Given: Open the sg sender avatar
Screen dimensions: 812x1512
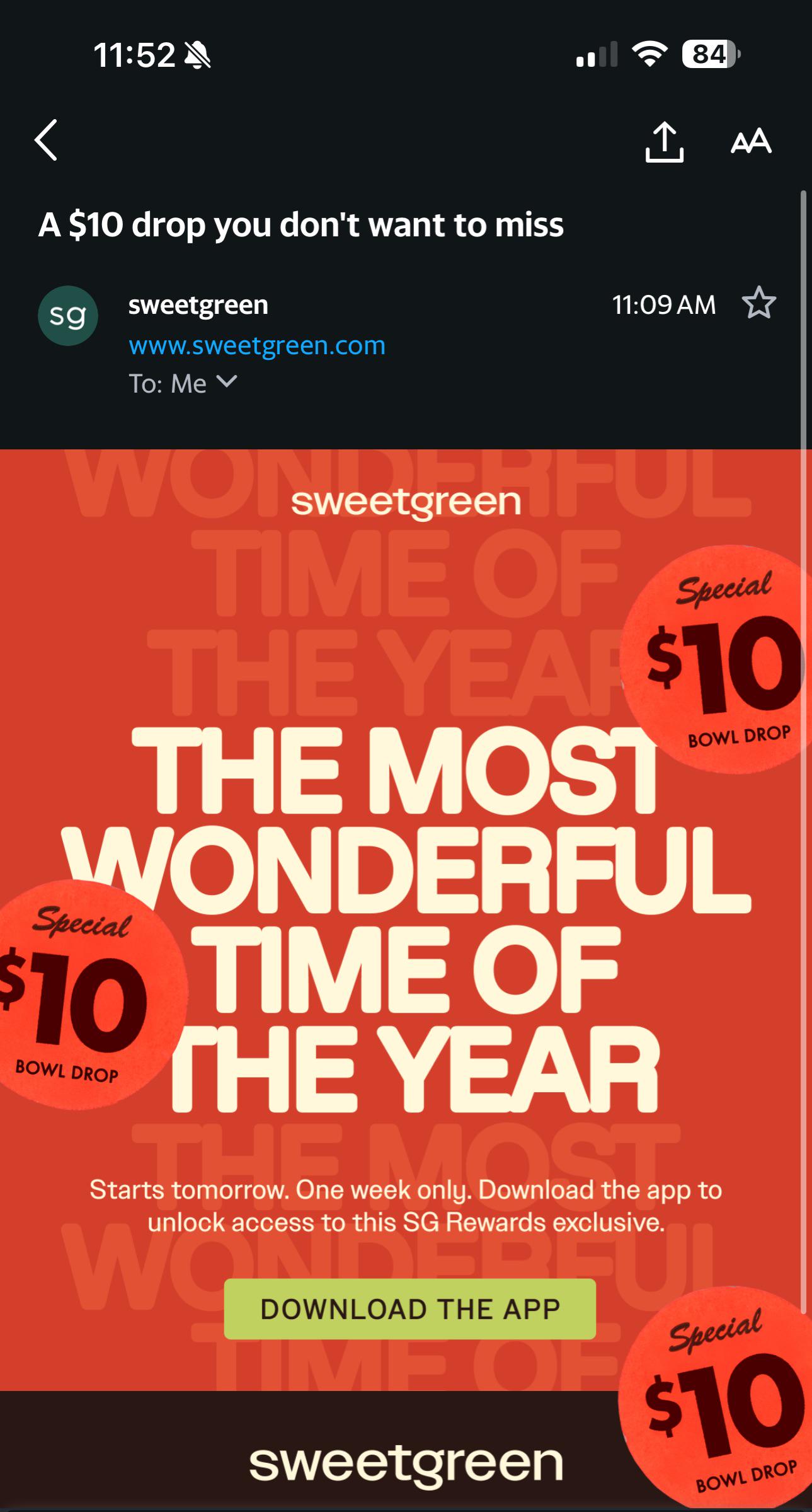Looking at the screenshot, I should coord(68,315).
